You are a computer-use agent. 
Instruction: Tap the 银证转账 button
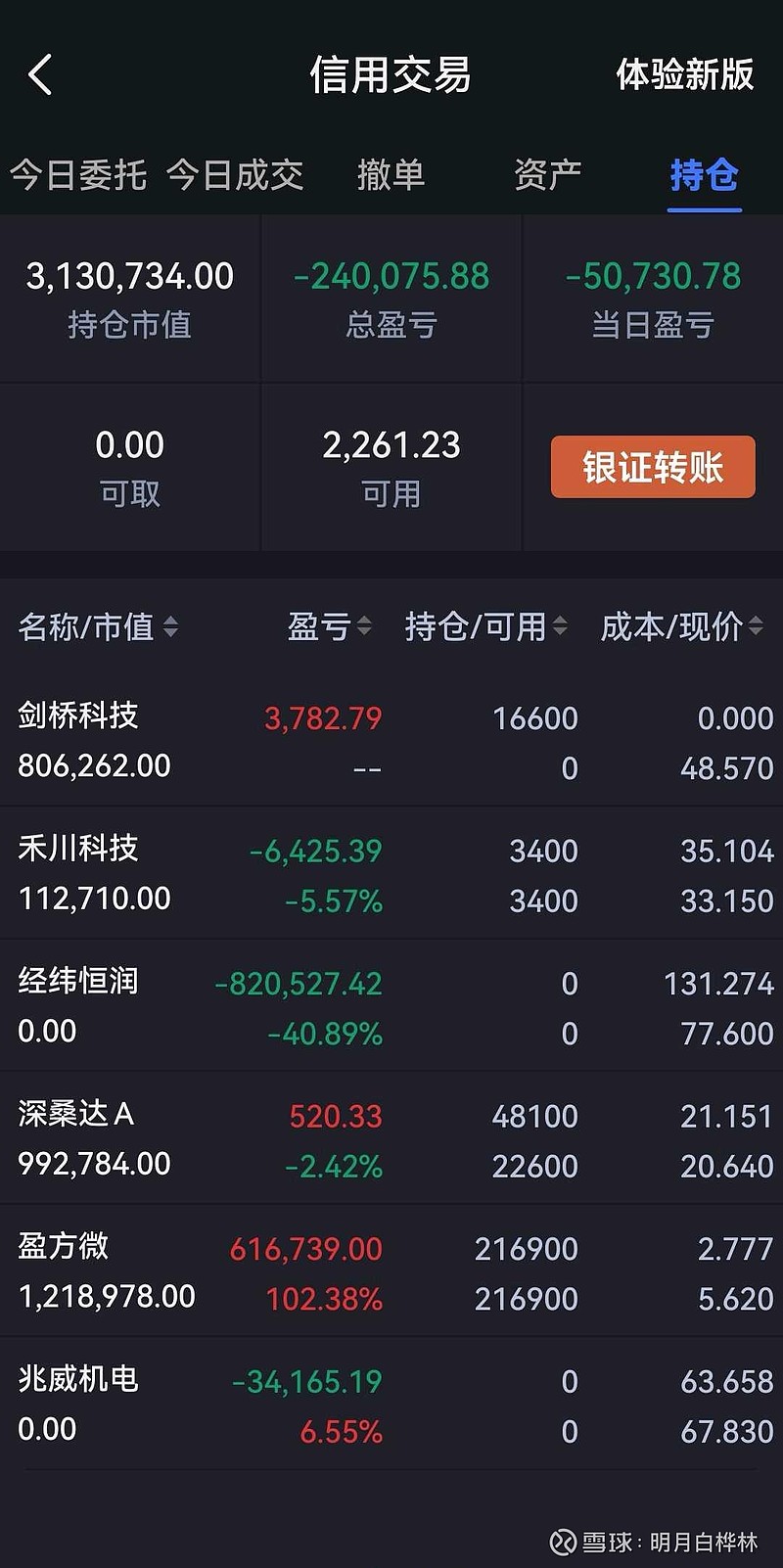653,467
